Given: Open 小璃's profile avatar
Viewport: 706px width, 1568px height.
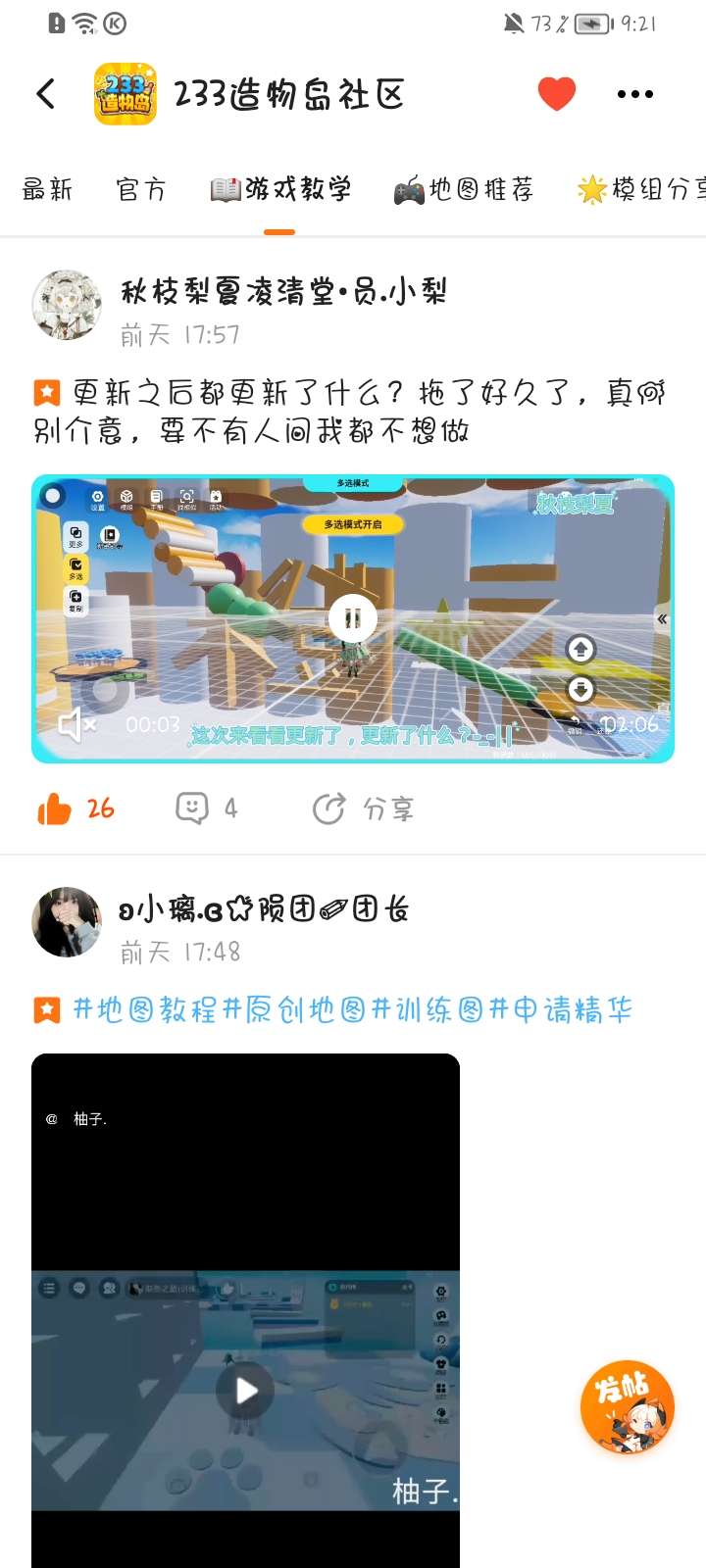Looking at the screenshot, I should coord(67,922).
